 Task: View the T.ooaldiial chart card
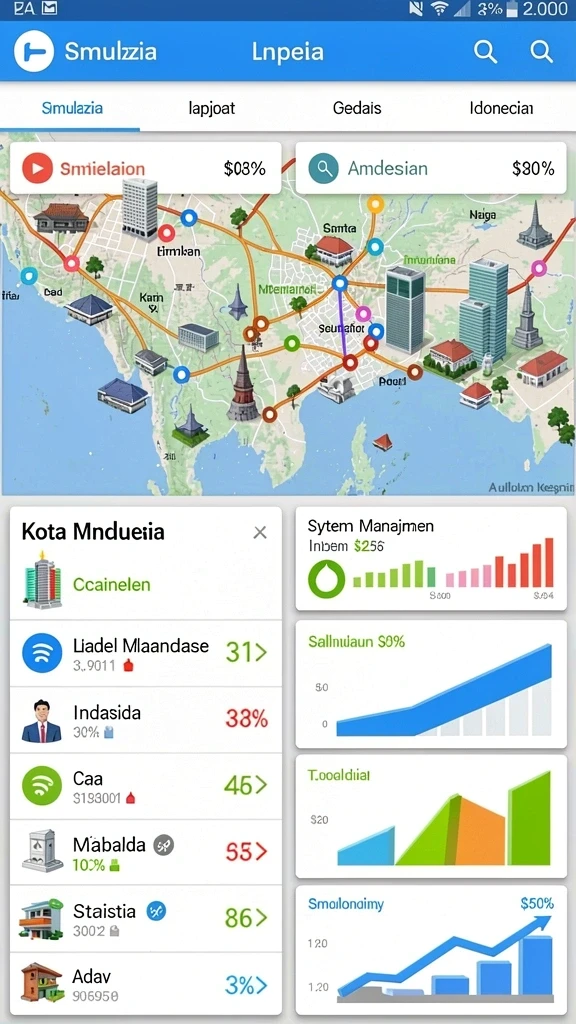click(431, 816)
